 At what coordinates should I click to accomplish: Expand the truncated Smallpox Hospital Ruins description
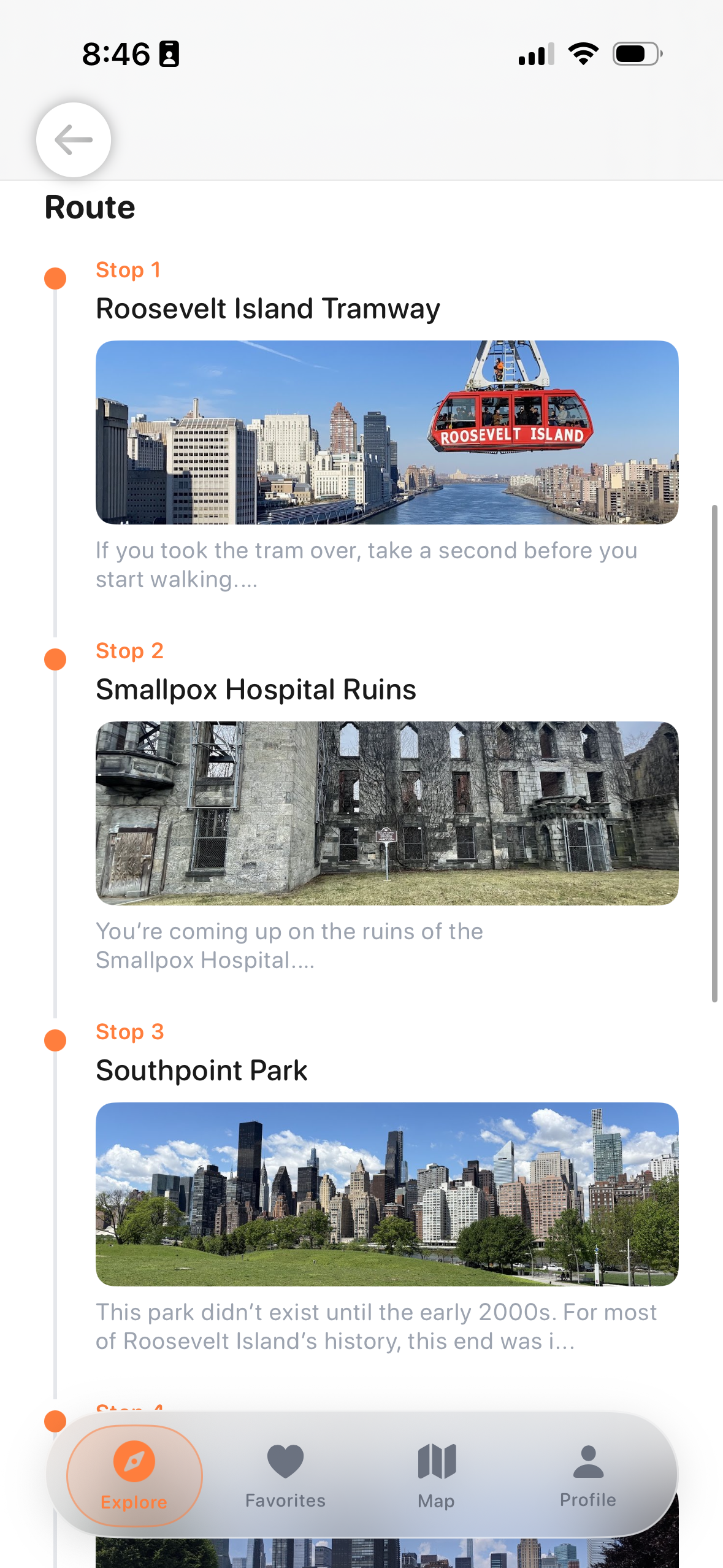pos(288,945)
